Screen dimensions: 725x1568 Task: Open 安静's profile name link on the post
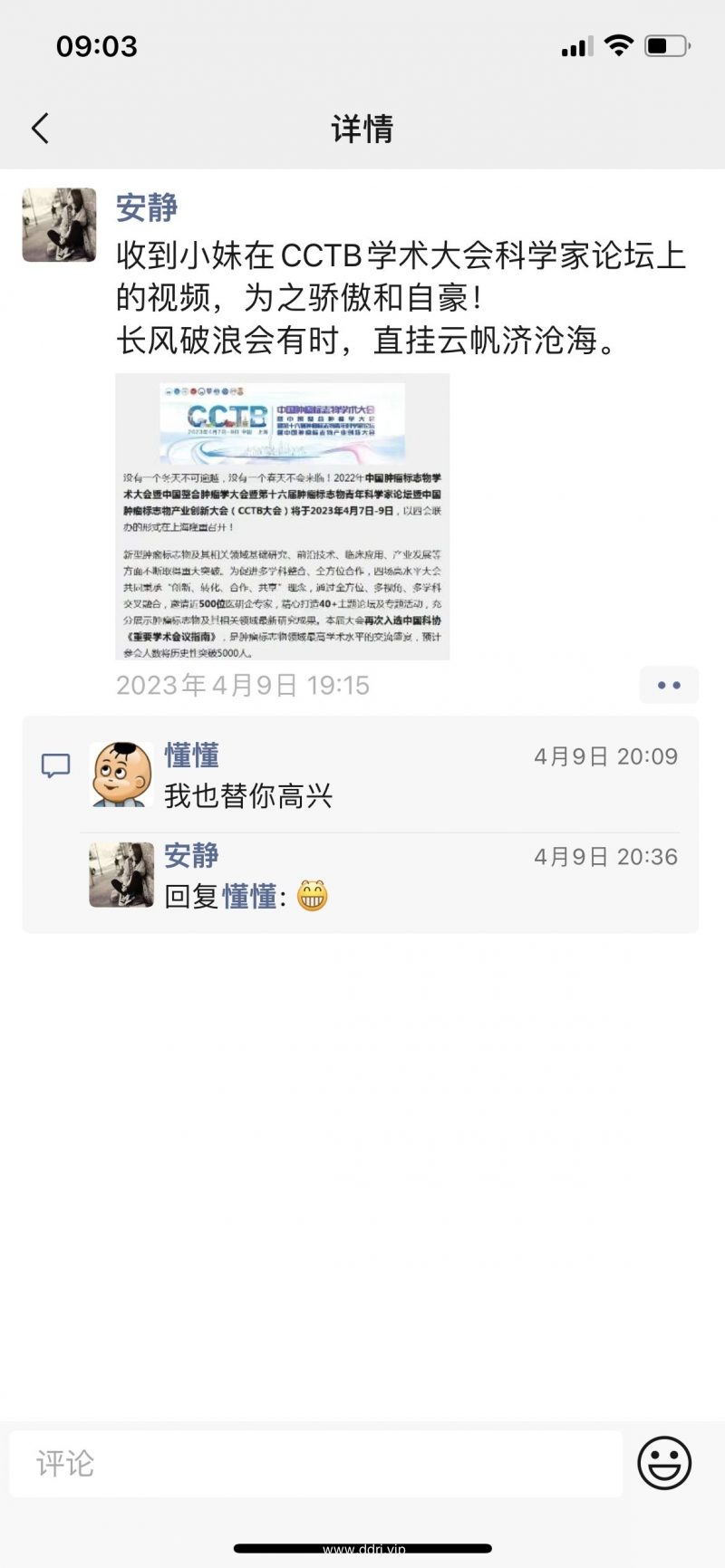click(x=147, y=207)
